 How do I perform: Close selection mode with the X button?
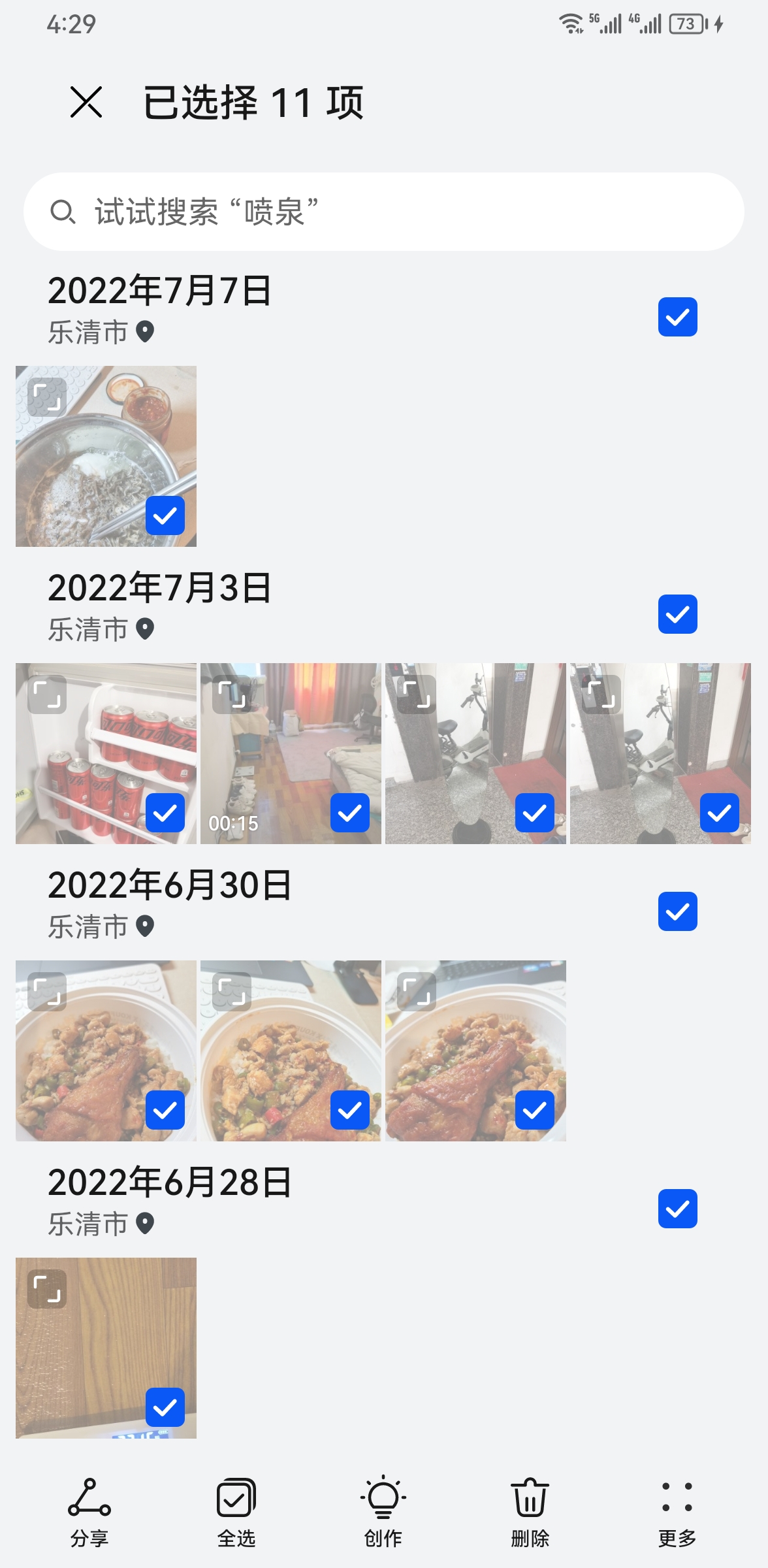87,103
